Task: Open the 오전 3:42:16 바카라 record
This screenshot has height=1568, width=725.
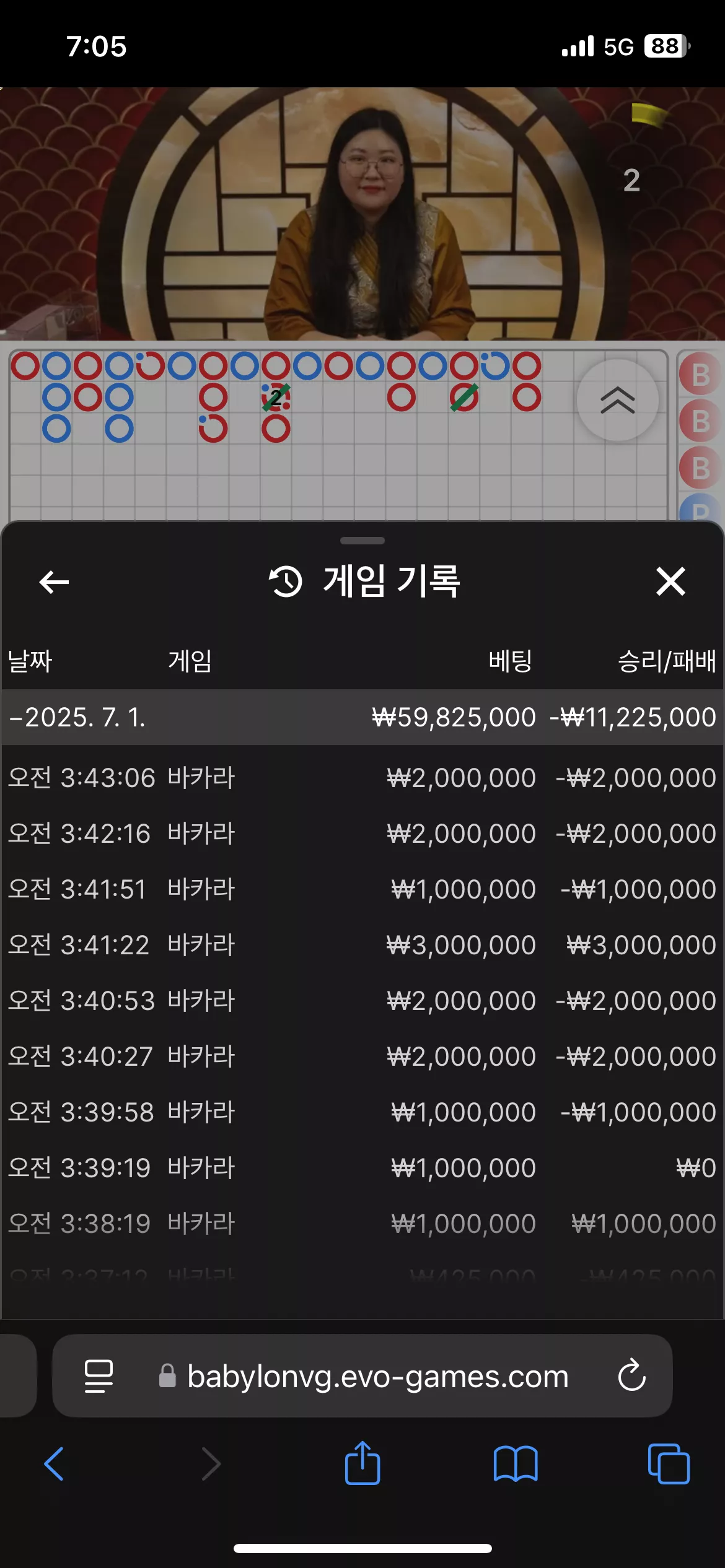Action: click(x=362, y=834)
